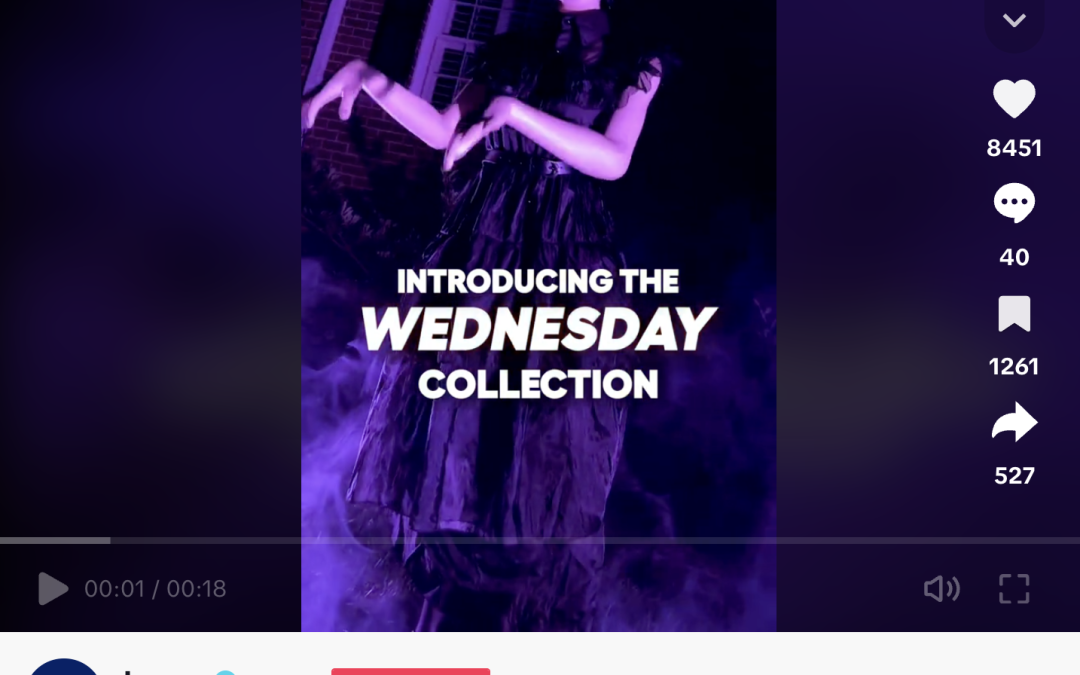Viewport: 1080px width, 675px height.
Task: Open the creator's profile avatar
Action: [x=64, y=668]
